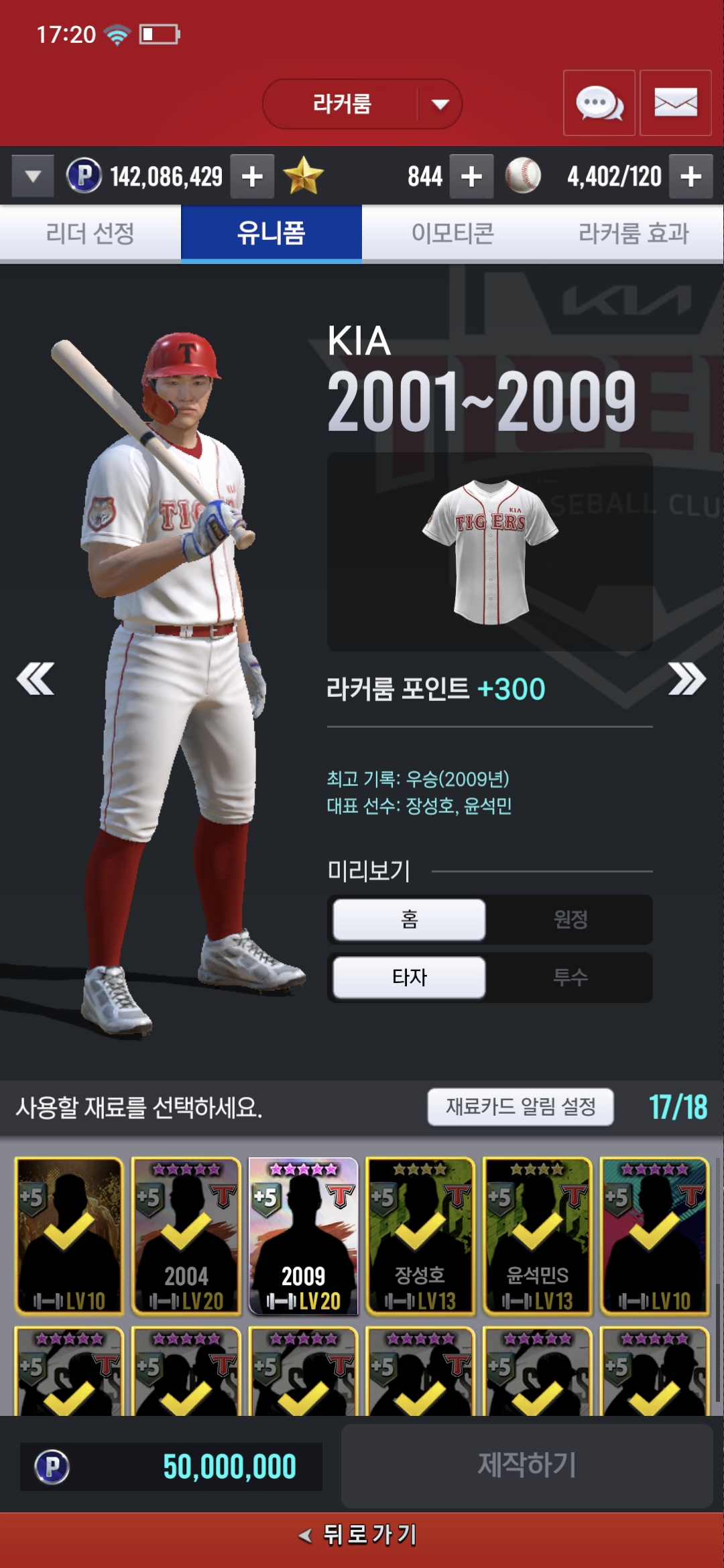Switch to the 라커룸 효과 tab
The height and width of the screenshot is (1568, 724).
[x=633, y=233]
